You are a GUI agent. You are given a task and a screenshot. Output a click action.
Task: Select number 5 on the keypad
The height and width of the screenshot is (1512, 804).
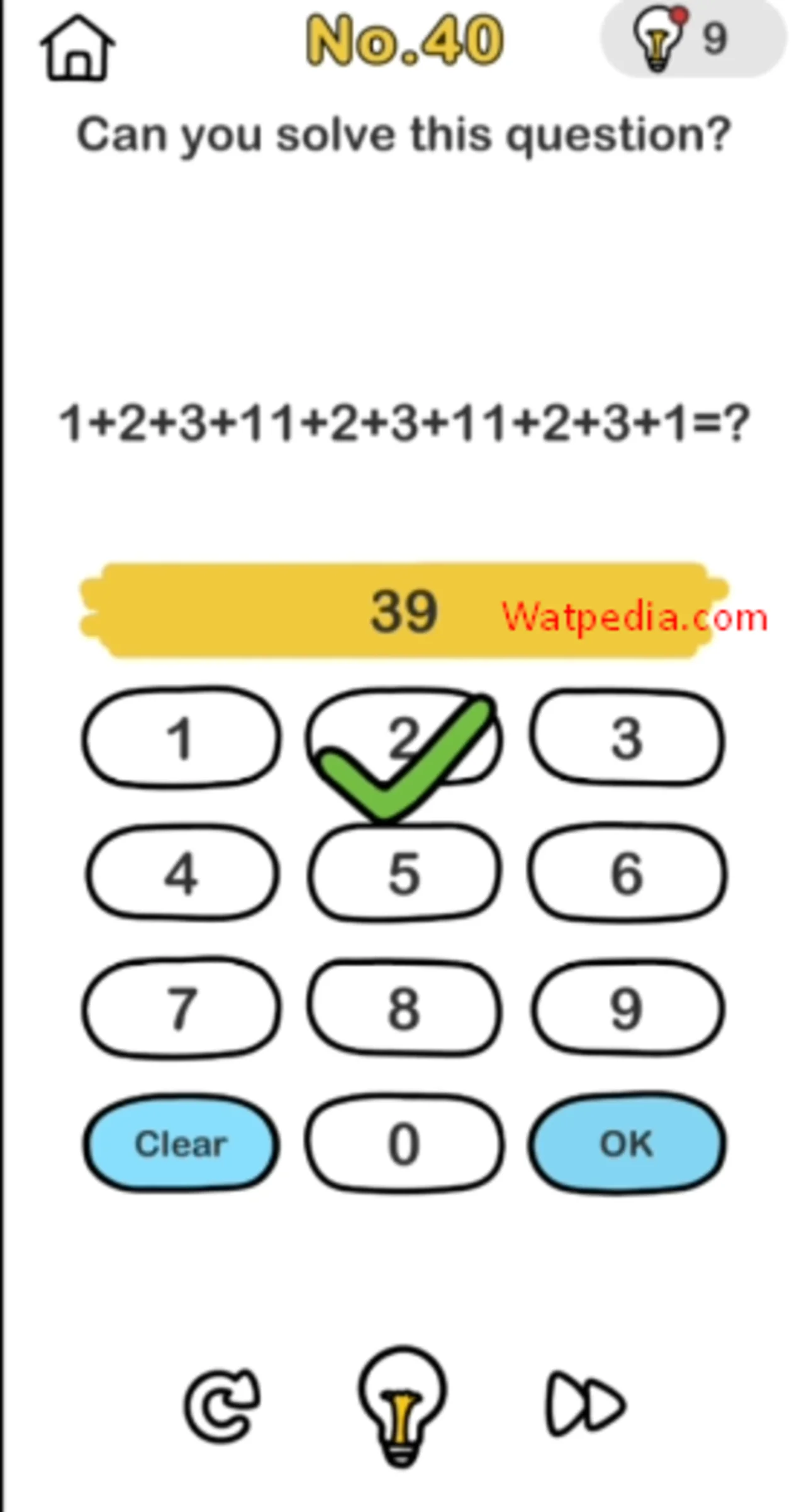click(x=403, y=873)
